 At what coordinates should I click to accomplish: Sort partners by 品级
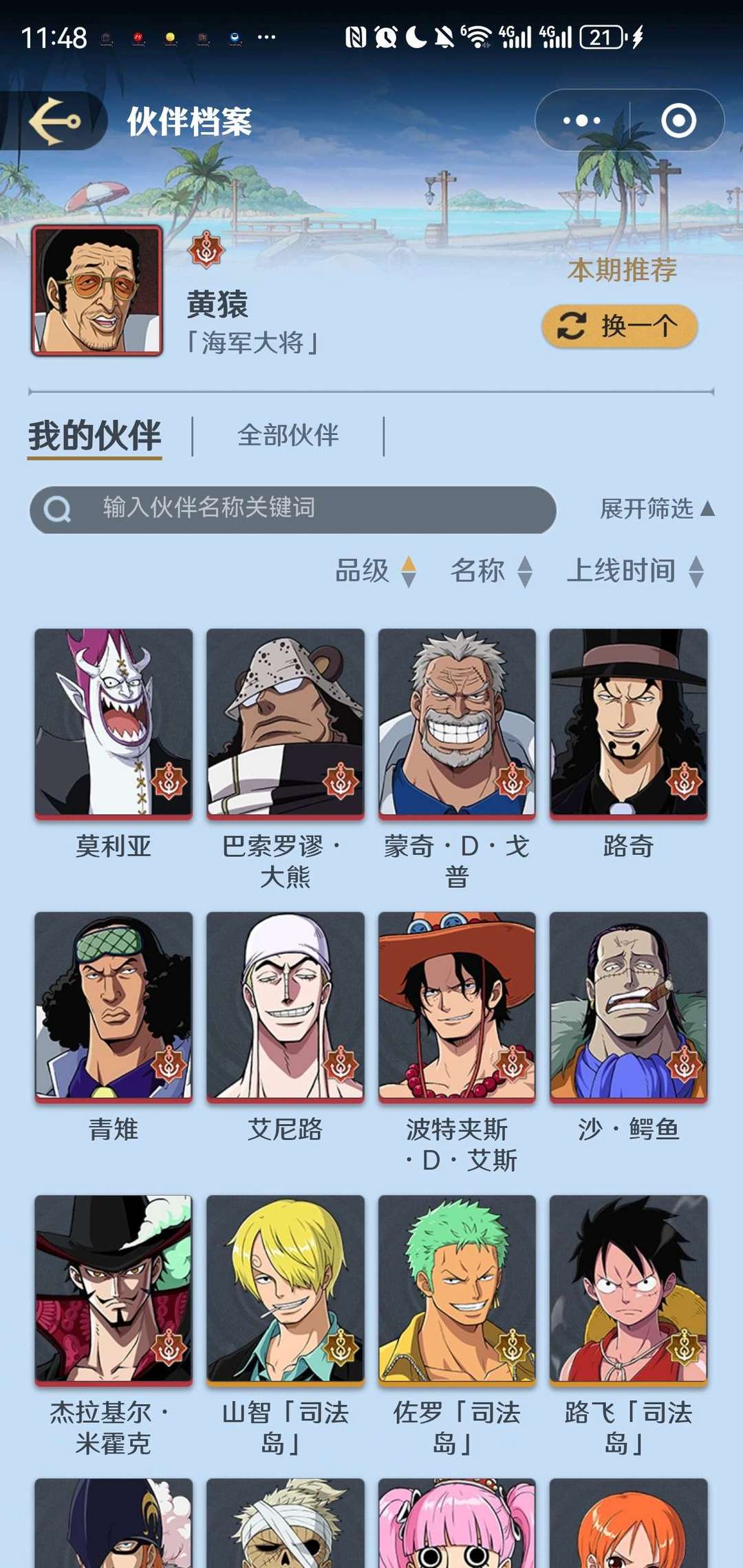[x=375, y=571]
